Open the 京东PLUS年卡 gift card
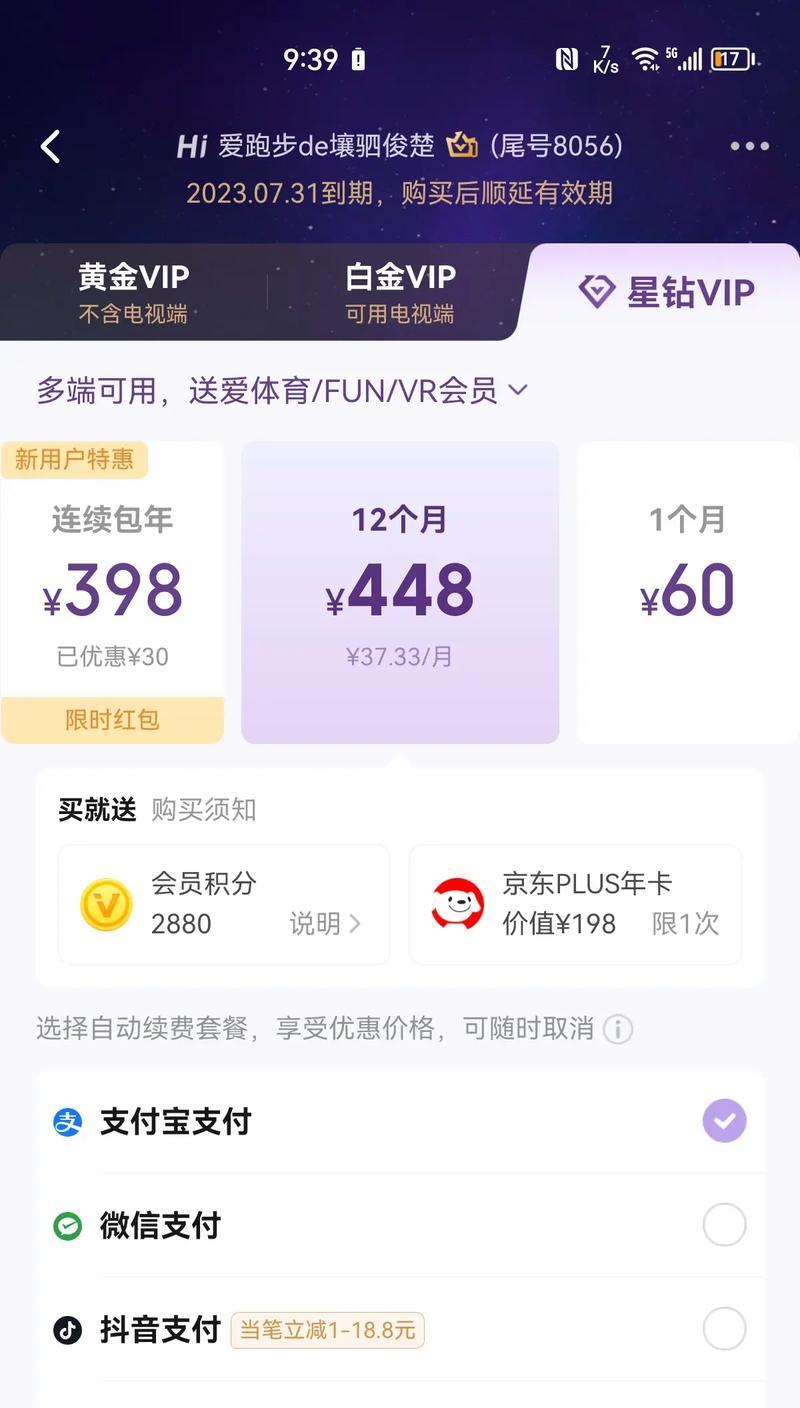Screen dimensions: 800x1408 tap(575, 904)
